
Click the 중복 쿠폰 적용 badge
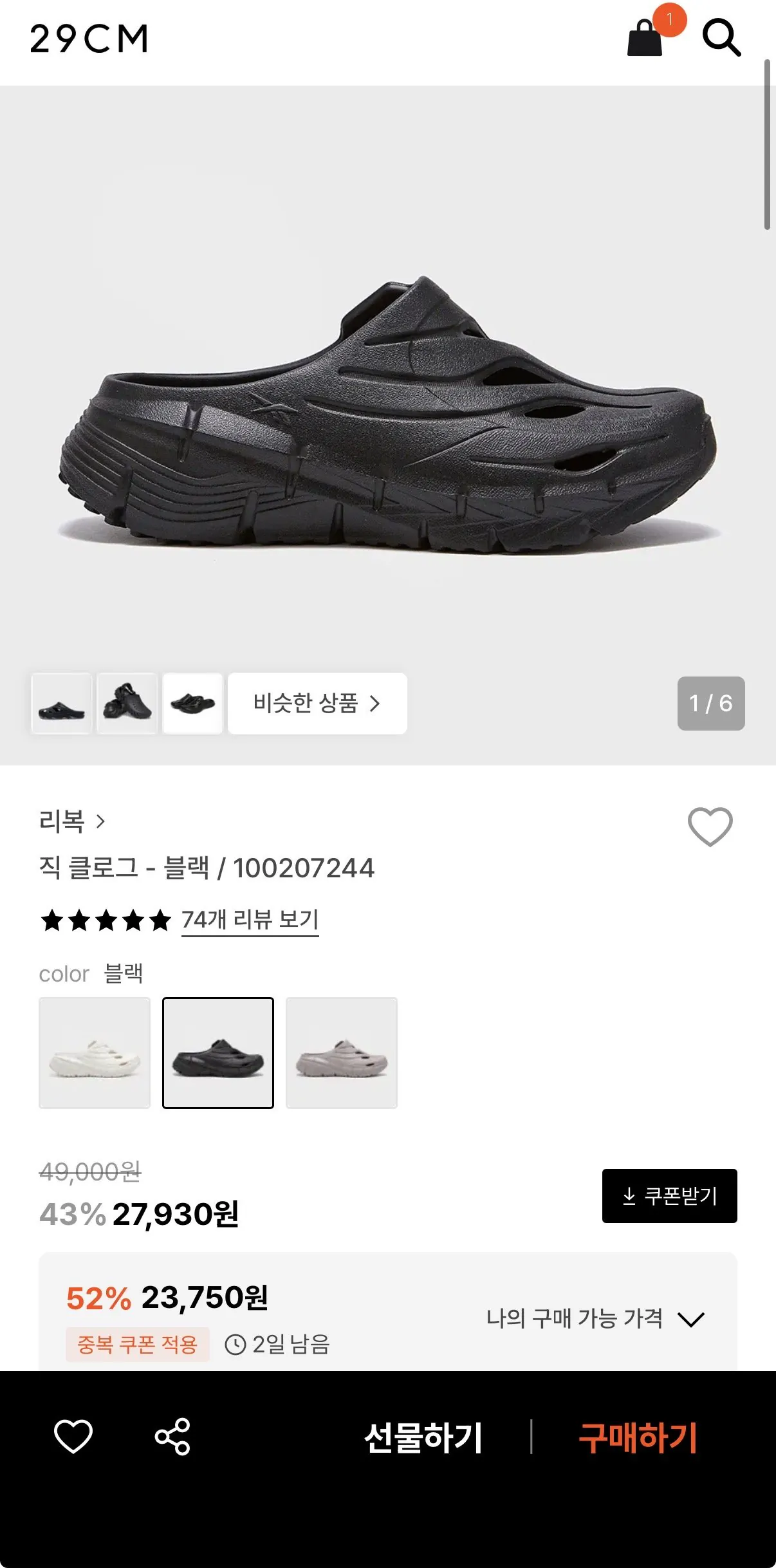point(137,1345)
